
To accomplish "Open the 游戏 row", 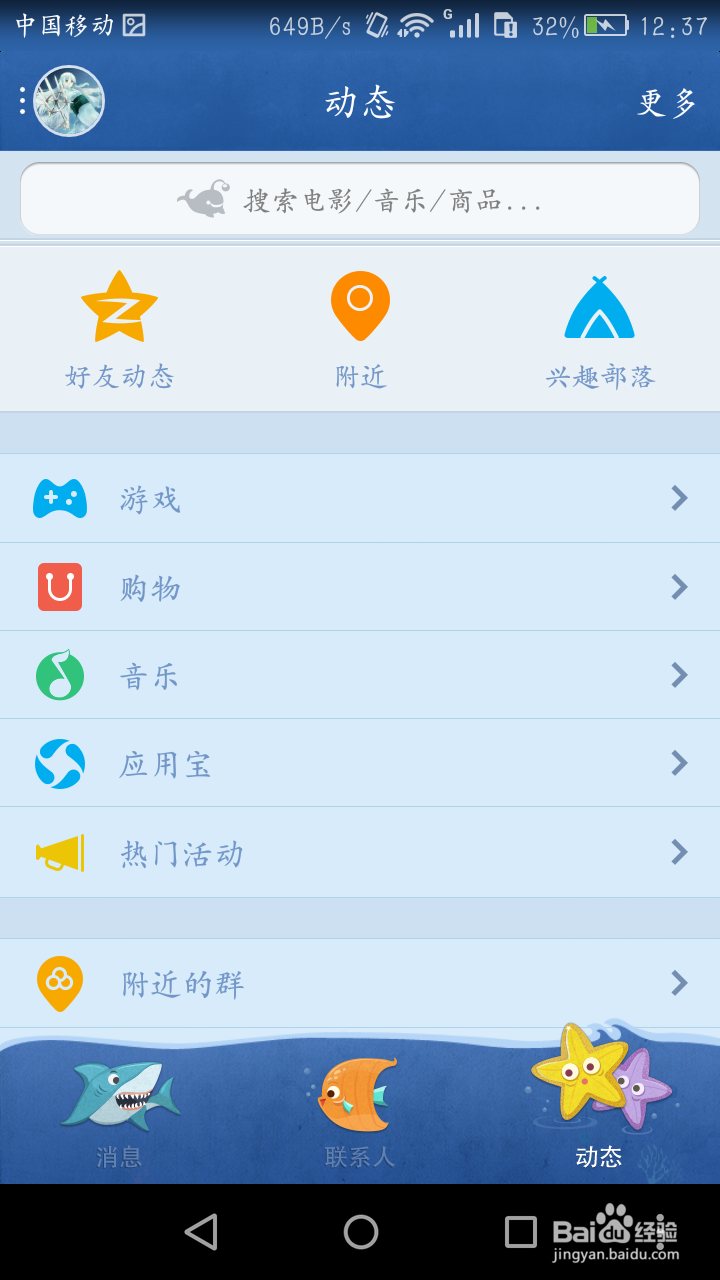I will [360, 498].
